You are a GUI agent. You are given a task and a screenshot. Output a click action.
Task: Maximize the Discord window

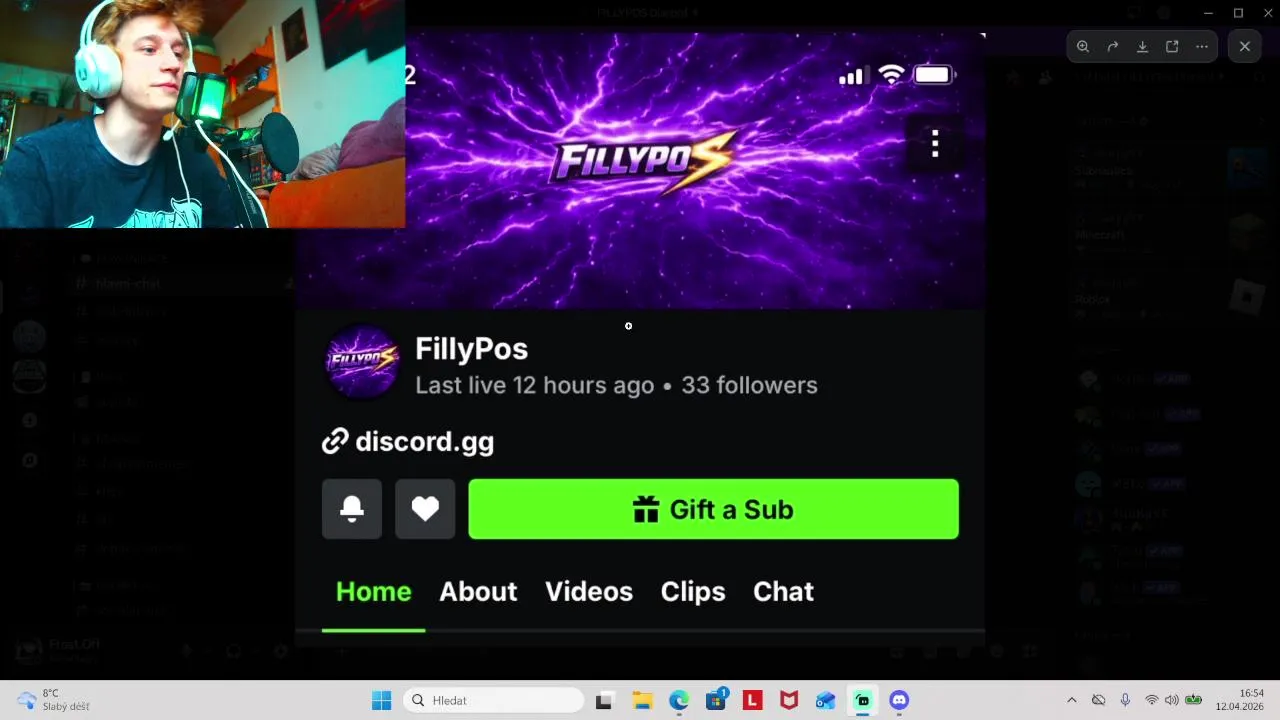pos(1238,13)
